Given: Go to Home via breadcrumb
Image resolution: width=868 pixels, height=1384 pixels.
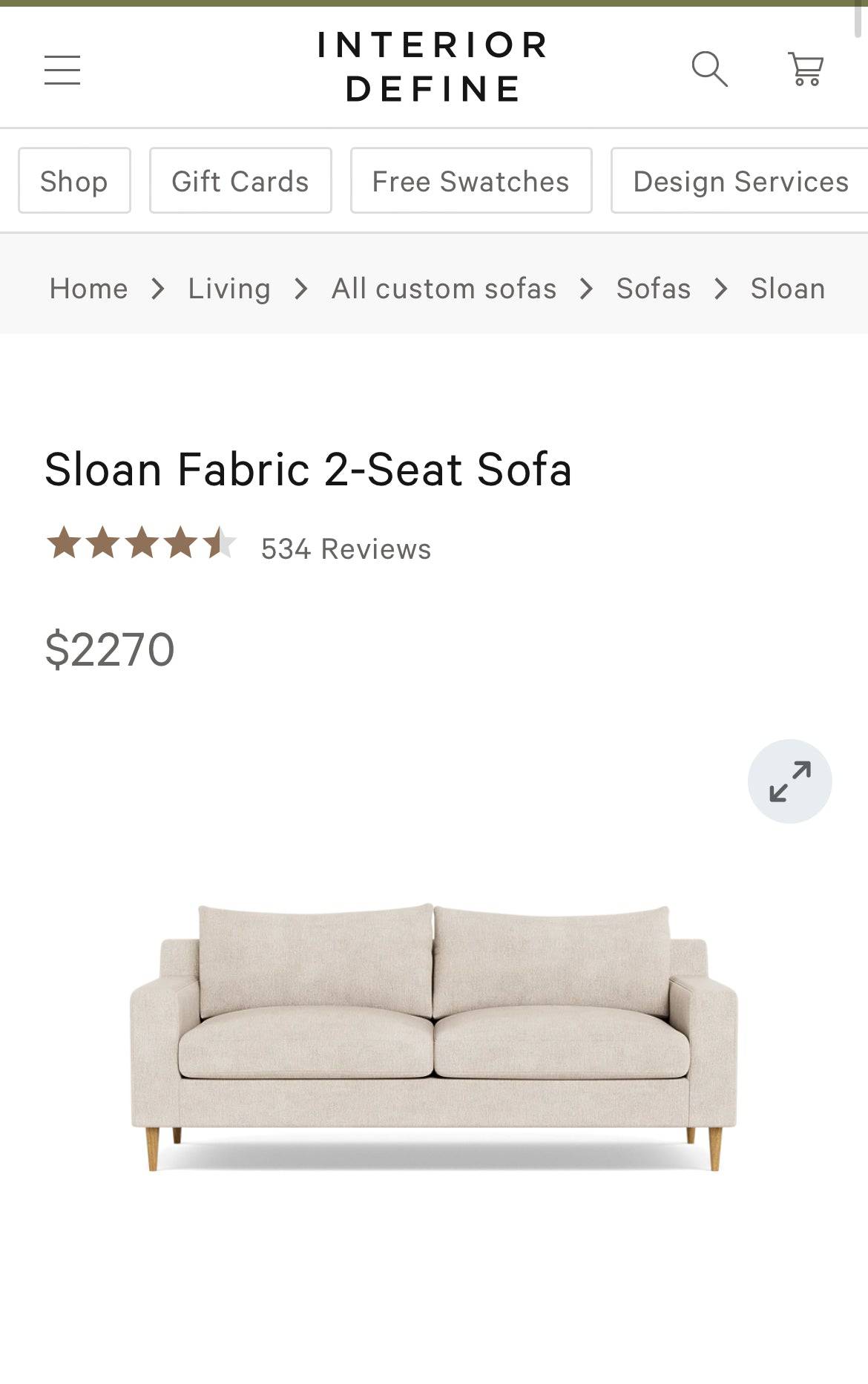Looking at the screenshot, I should [88, 289].
